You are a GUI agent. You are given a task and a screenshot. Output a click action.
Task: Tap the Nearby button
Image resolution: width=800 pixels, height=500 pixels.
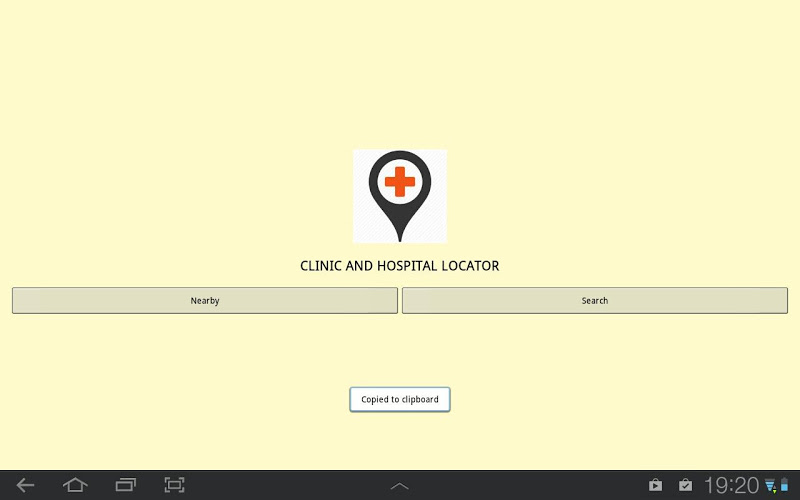(x=205, y=300)
